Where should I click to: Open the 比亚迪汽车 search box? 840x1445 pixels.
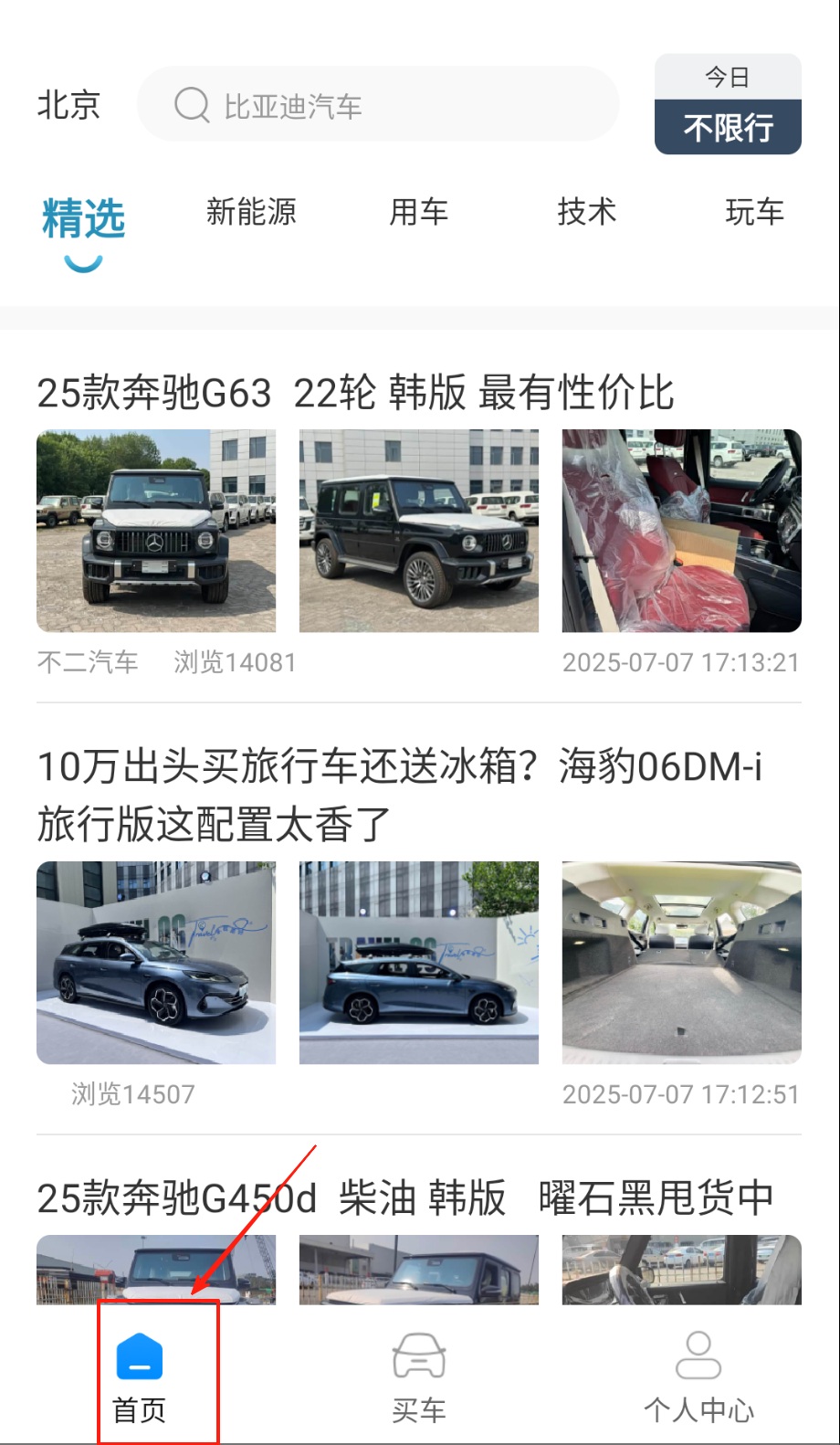378,105
